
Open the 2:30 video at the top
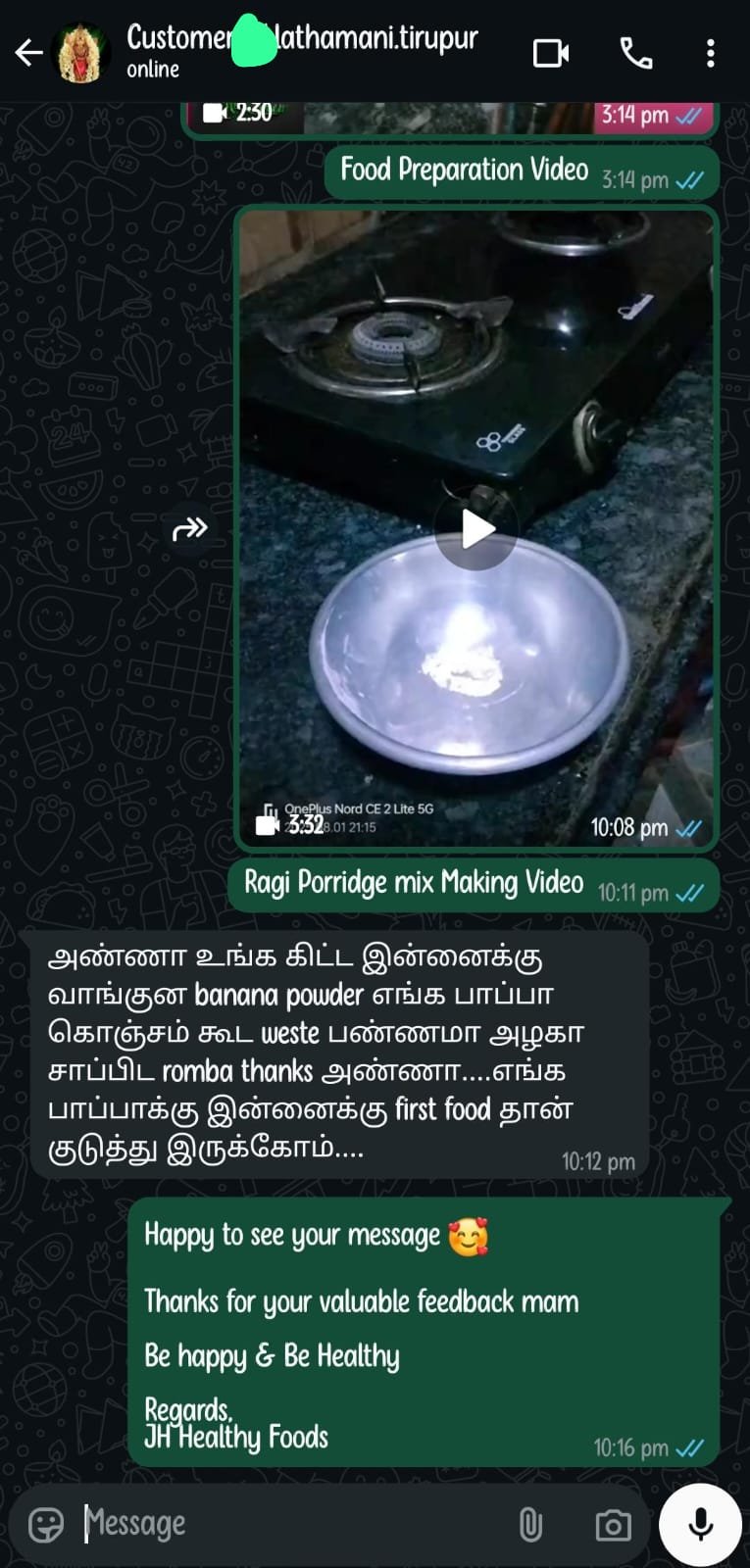[451, 118]
